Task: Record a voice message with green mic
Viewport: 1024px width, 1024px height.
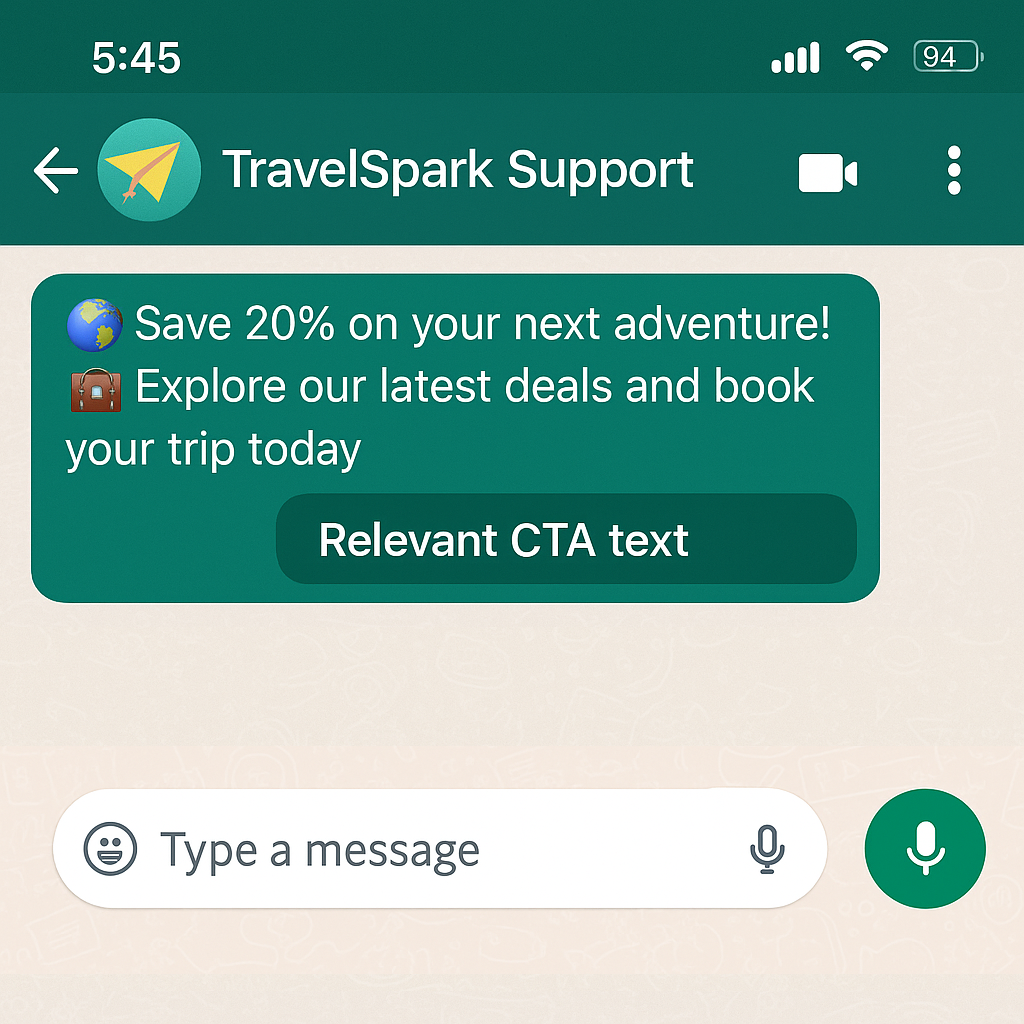Action: (x=925, y=849)
